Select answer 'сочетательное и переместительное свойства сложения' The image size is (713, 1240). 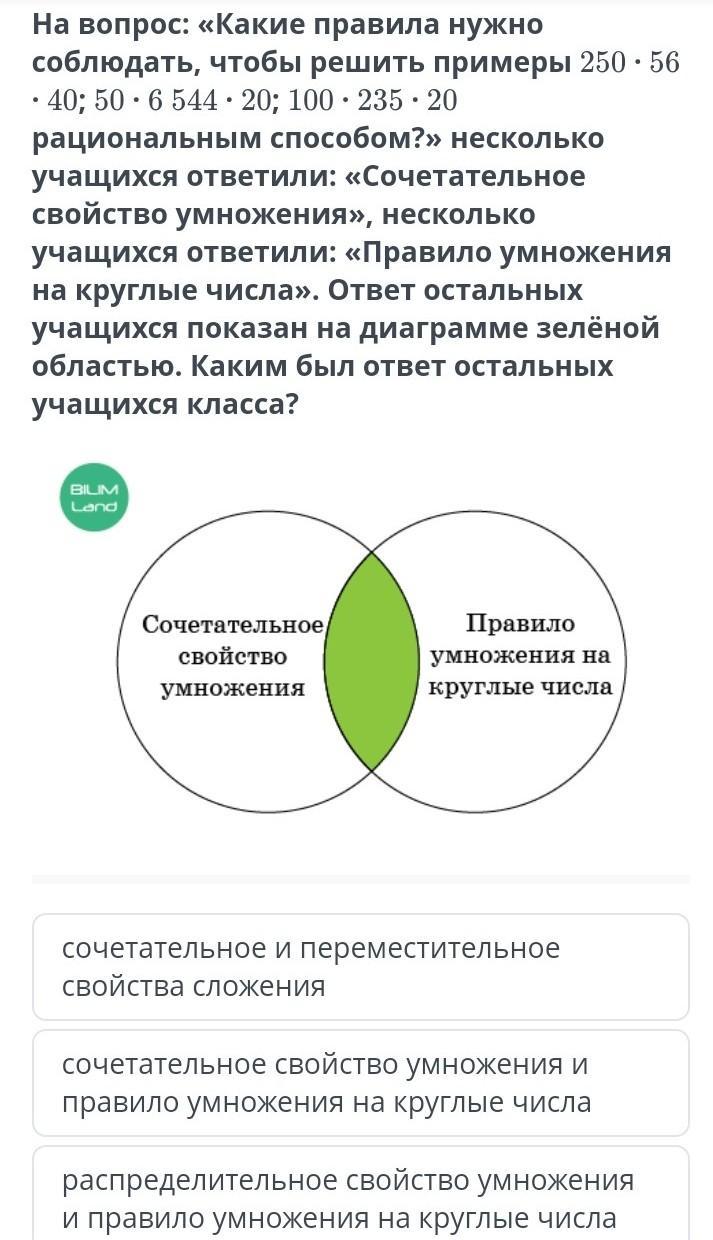tap(360, 967)
